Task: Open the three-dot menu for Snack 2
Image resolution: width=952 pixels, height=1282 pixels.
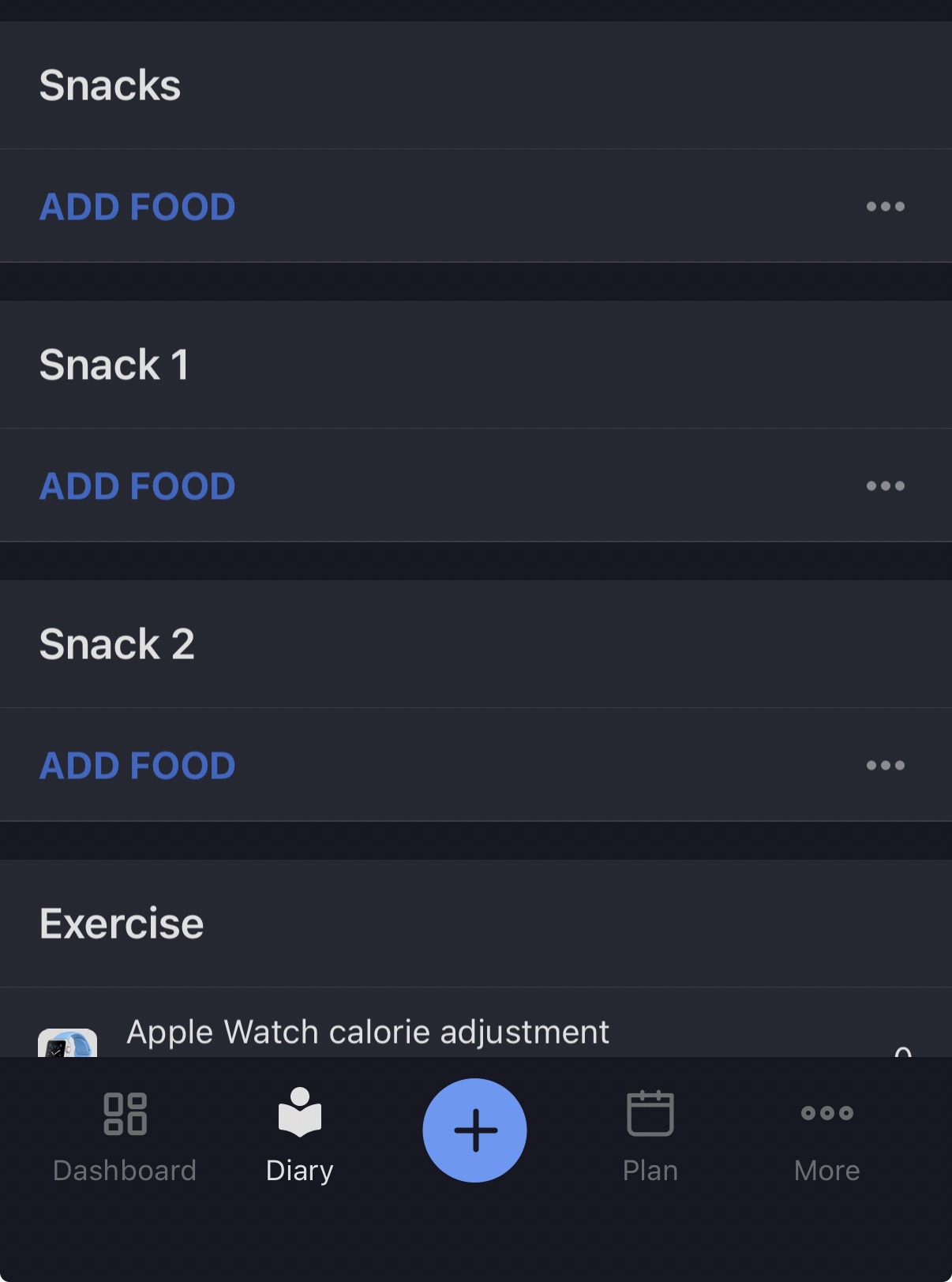Action: [x=885, y=766]
